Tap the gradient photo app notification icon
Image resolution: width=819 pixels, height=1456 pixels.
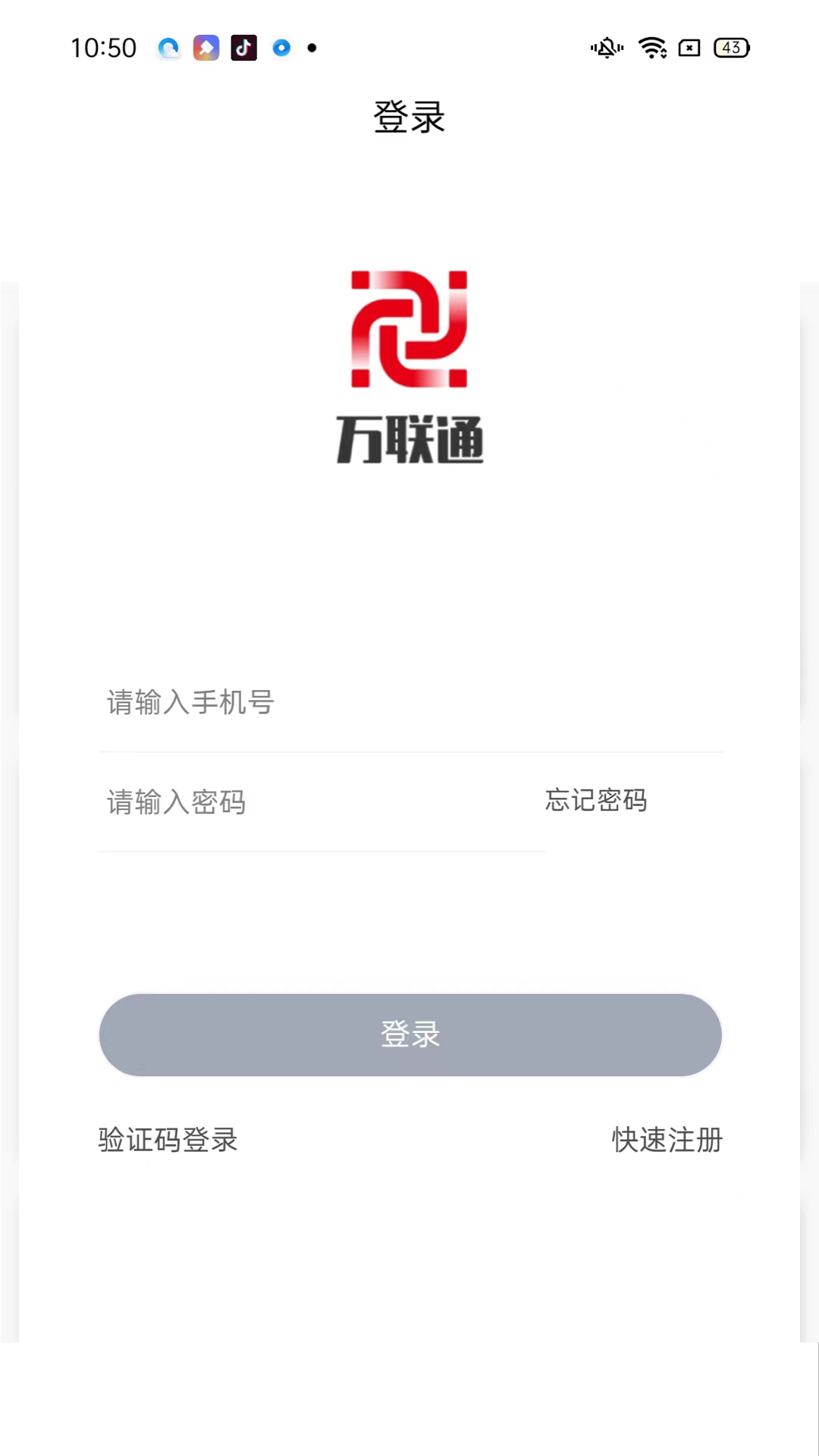click(x=206, y=48)
